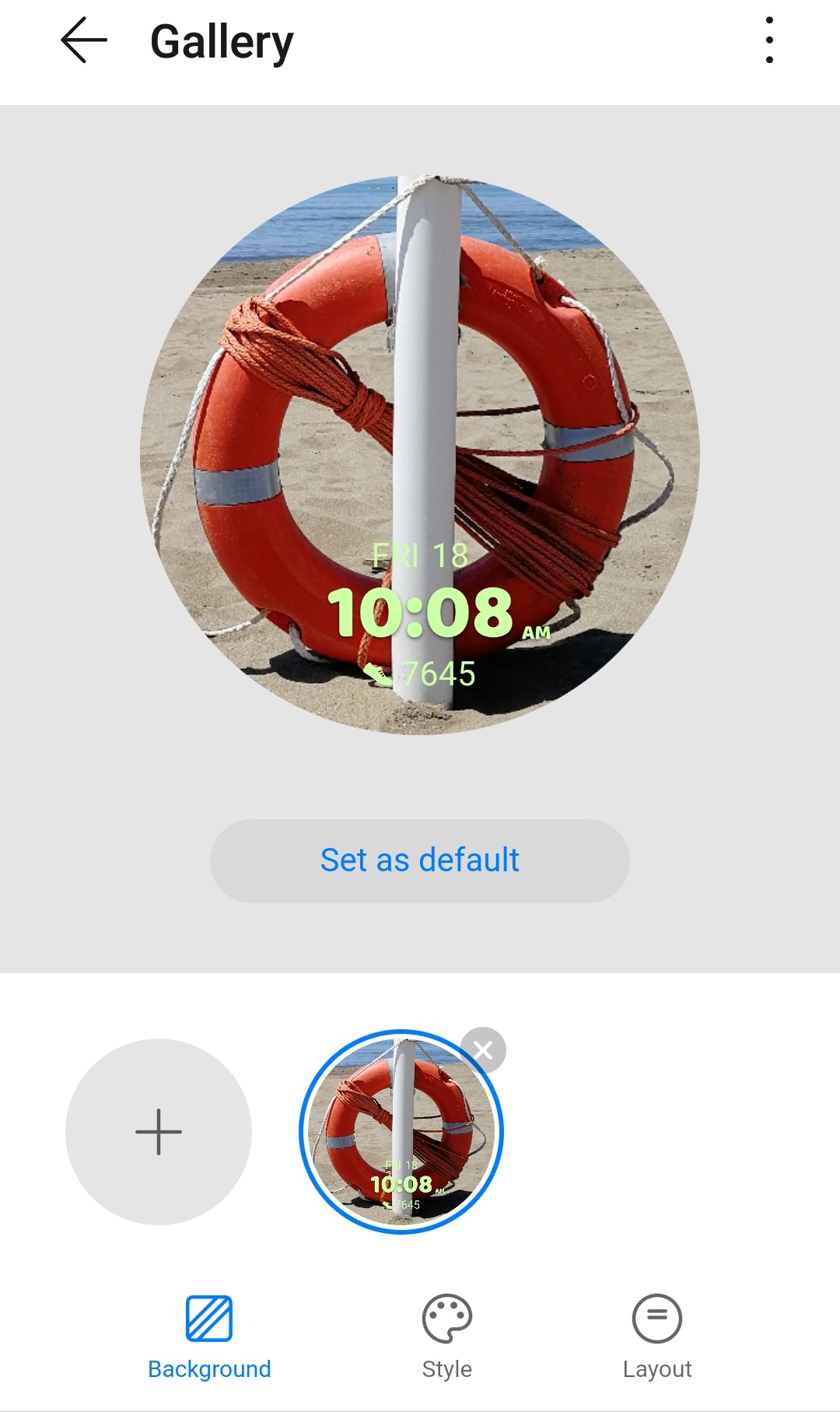Switch to the Background tab
Screen dimensions: 840x1412
pyautogui.click(x=209, y=1333)
